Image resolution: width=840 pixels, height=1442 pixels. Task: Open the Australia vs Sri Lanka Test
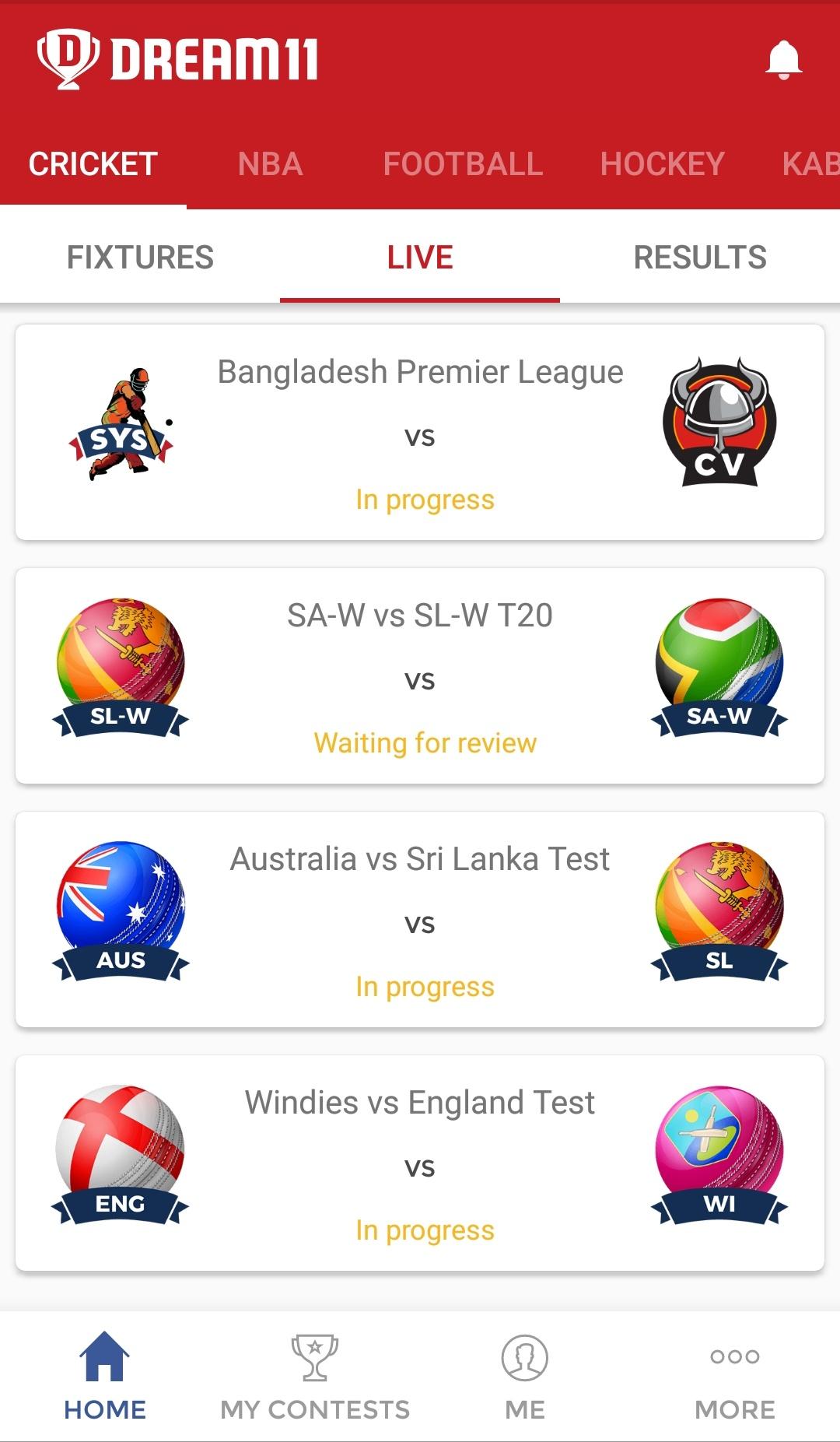420,919
